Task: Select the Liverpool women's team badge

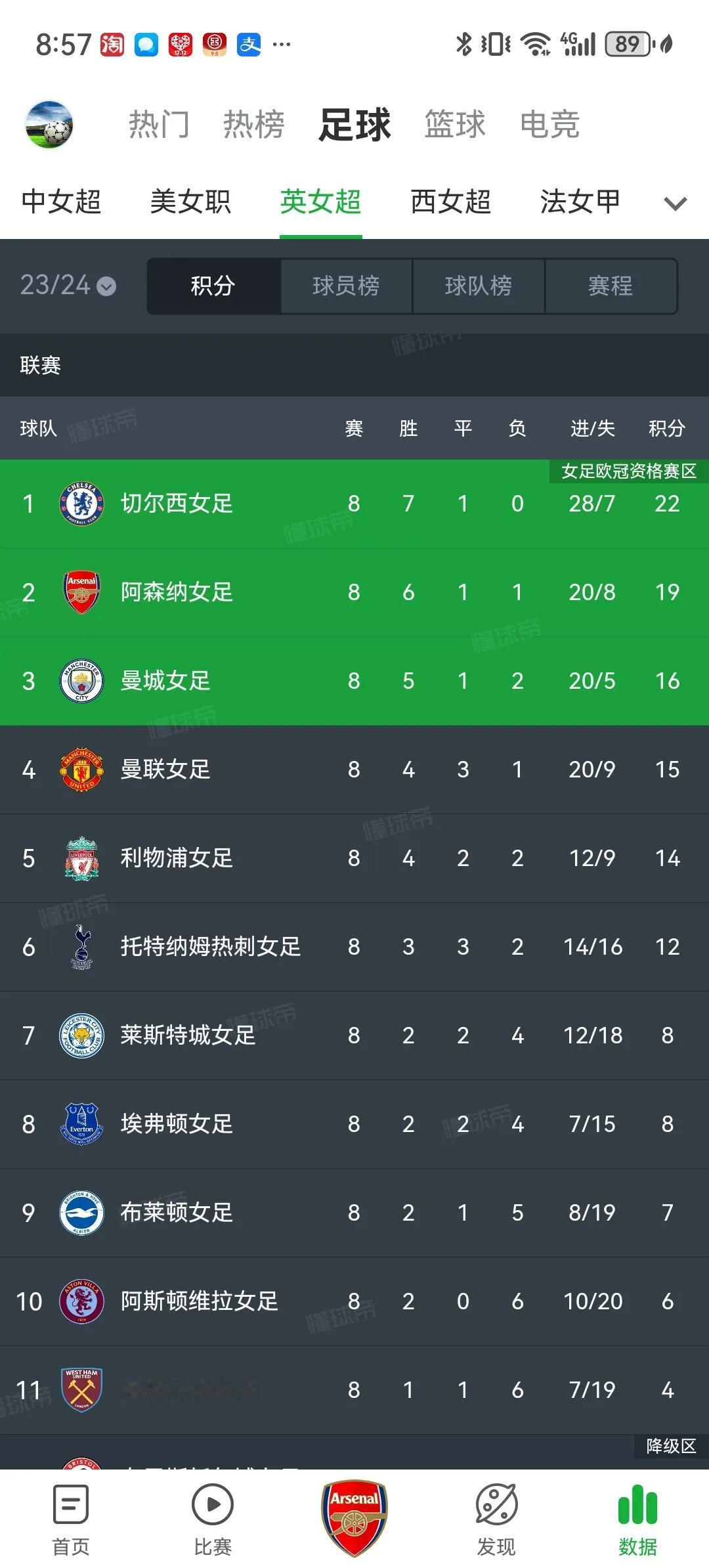Action: click(x=83, y=859)
